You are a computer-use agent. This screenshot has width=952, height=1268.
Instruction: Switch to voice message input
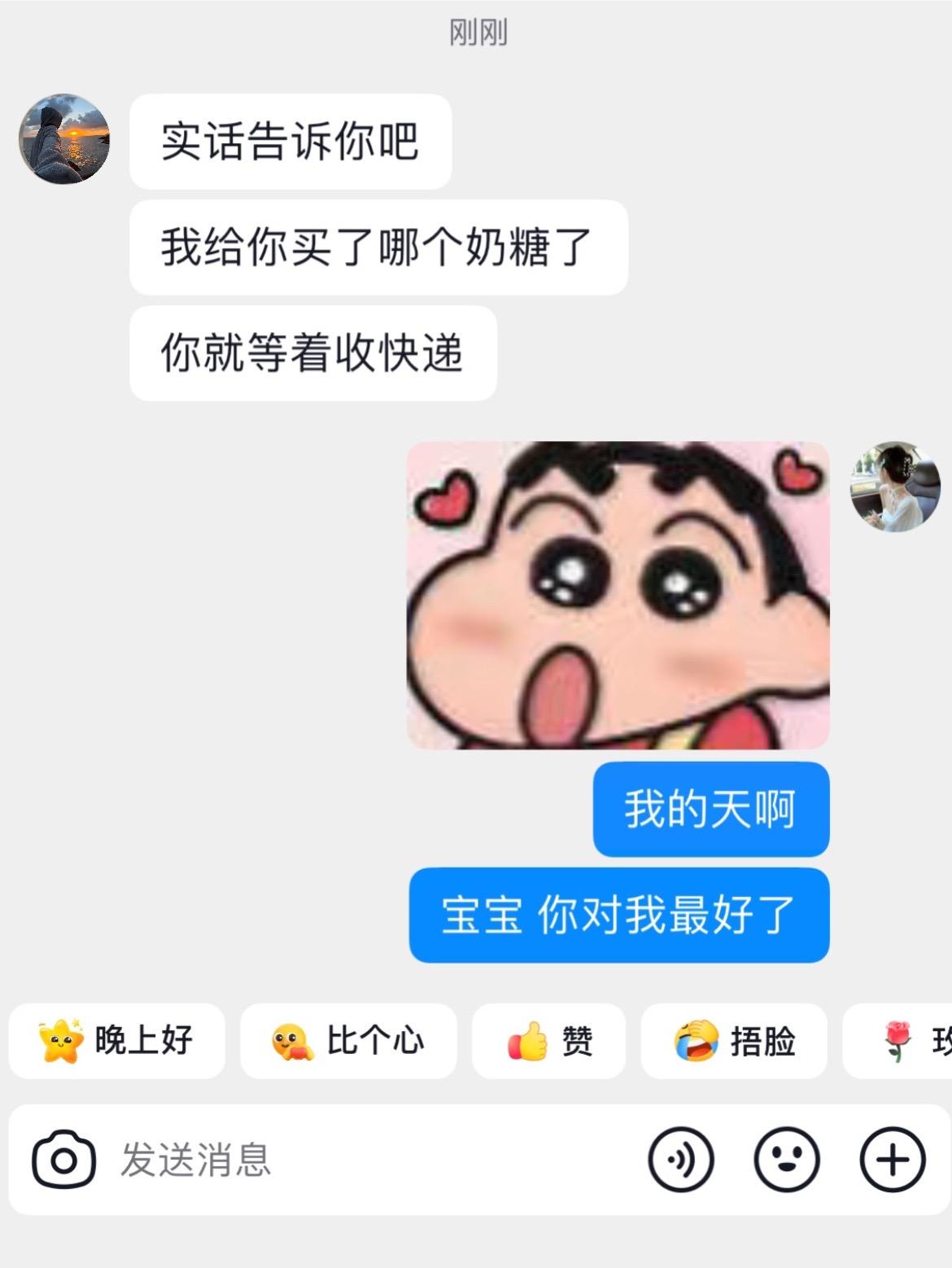[x=681, y=1160]
